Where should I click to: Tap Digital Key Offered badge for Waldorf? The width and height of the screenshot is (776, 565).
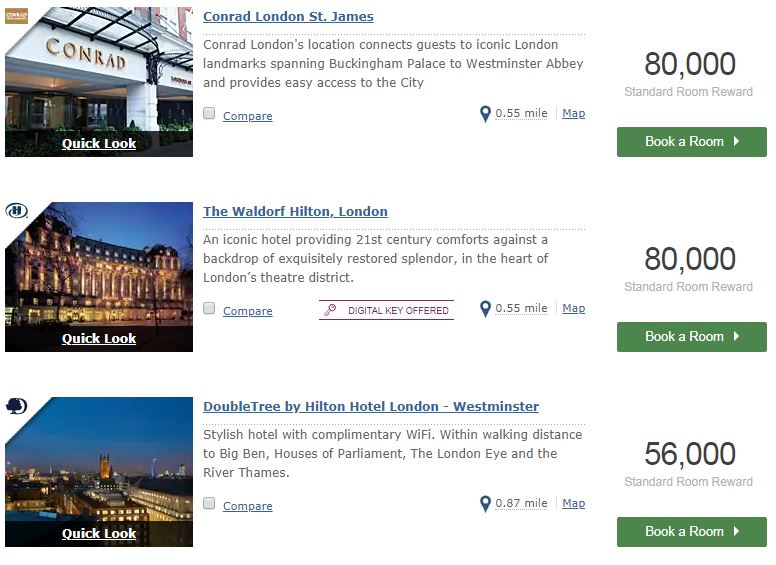click(386, 311)
